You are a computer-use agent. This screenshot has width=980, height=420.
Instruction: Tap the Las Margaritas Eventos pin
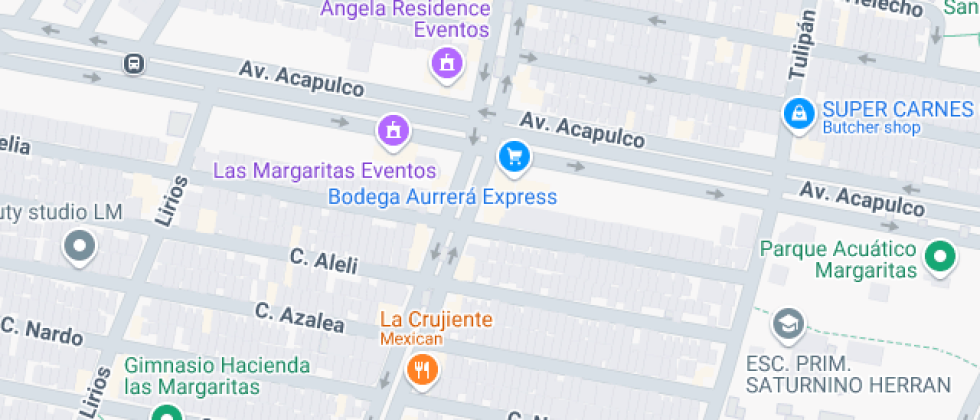click(x=393, y=129)
